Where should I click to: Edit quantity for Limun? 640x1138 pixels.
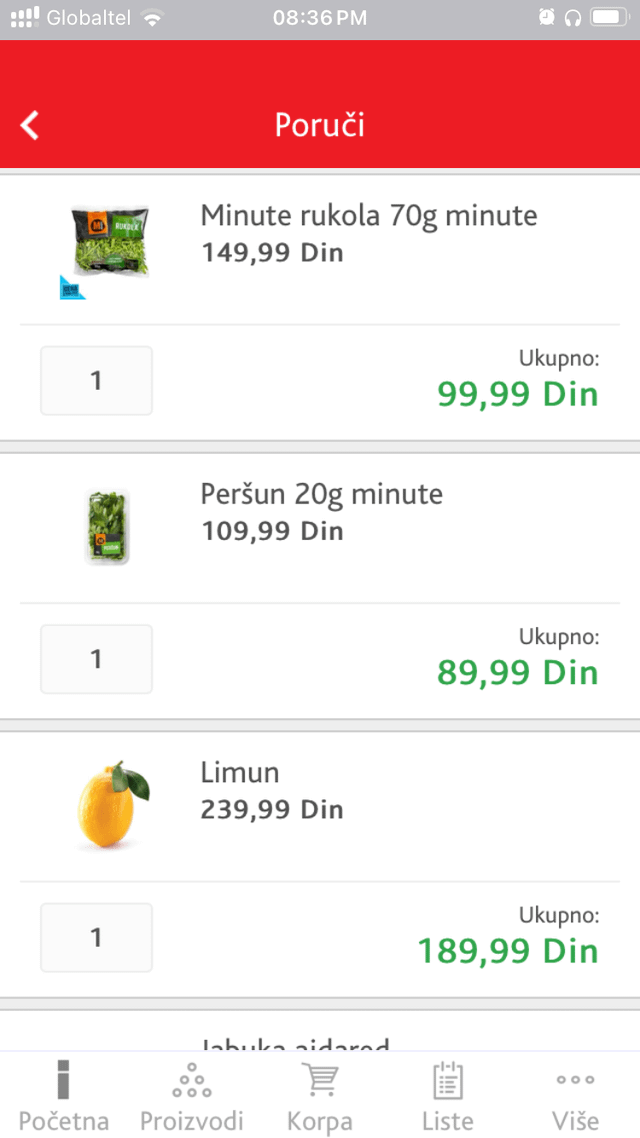click(97, 938)
